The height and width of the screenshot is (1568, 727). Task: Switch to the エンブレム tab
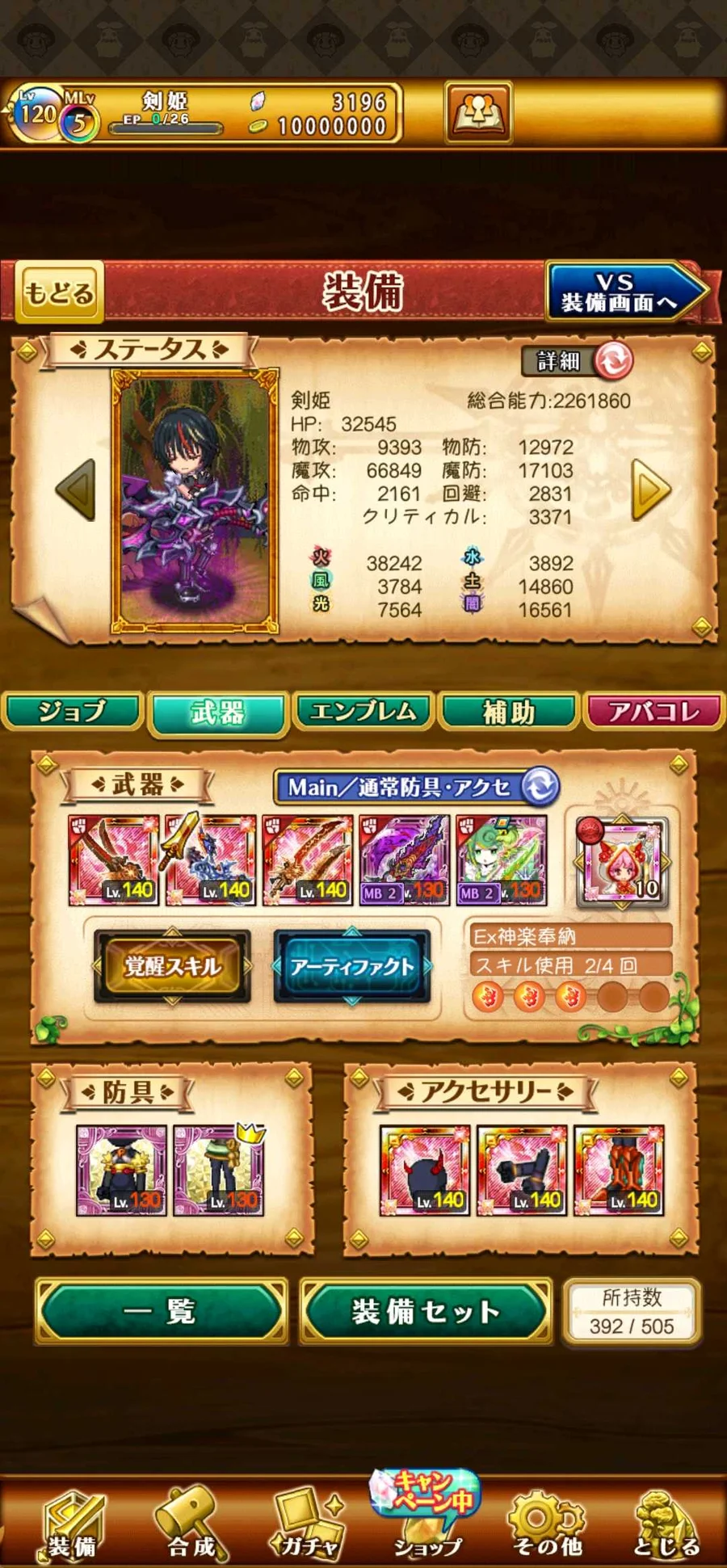pos(363,712)
